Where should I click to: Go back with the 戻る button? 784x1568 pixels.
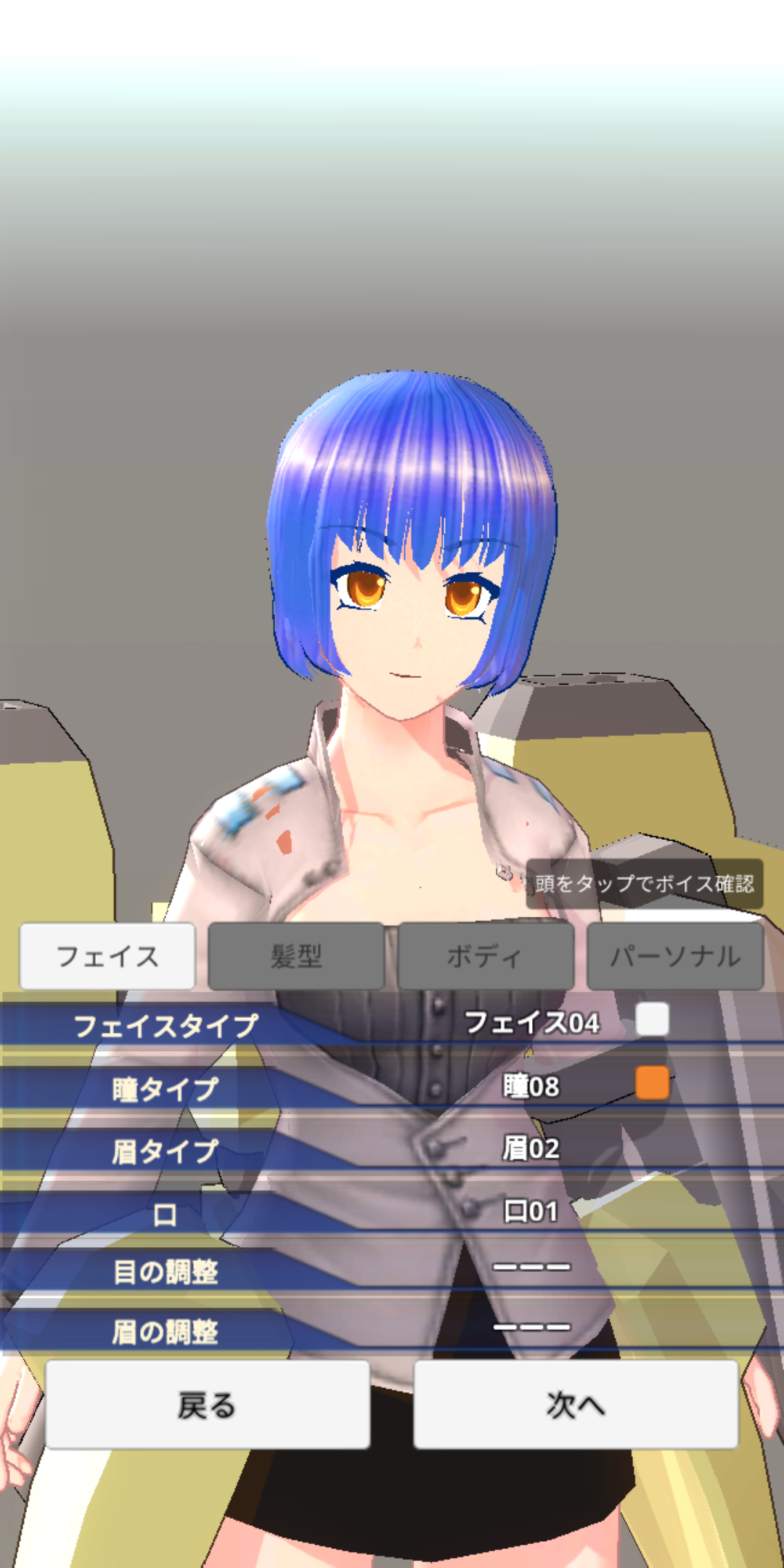point(208,1405)
